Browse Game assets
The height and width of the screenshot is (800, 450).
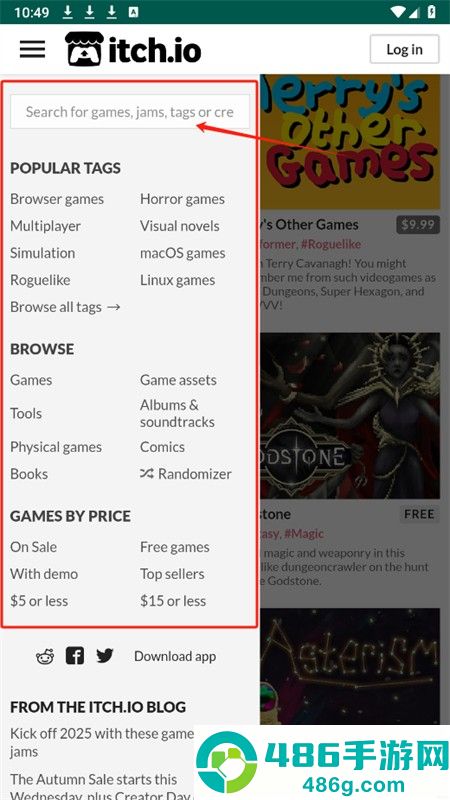point(178,380)
